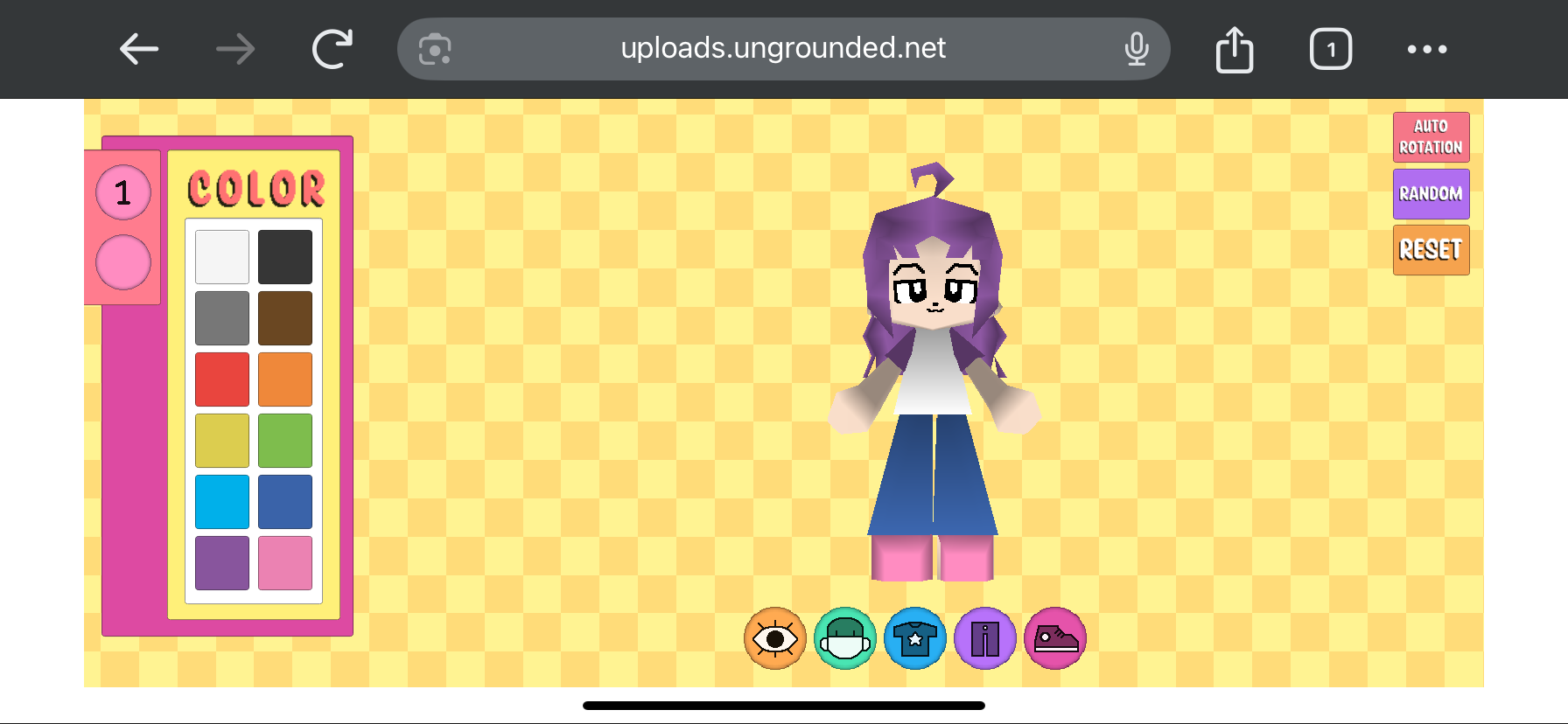Image resolution: width=1568 pixels, height=724 pixels.
Task: Open the pants category
Action: pyautogui.click(x=985, y=638)
